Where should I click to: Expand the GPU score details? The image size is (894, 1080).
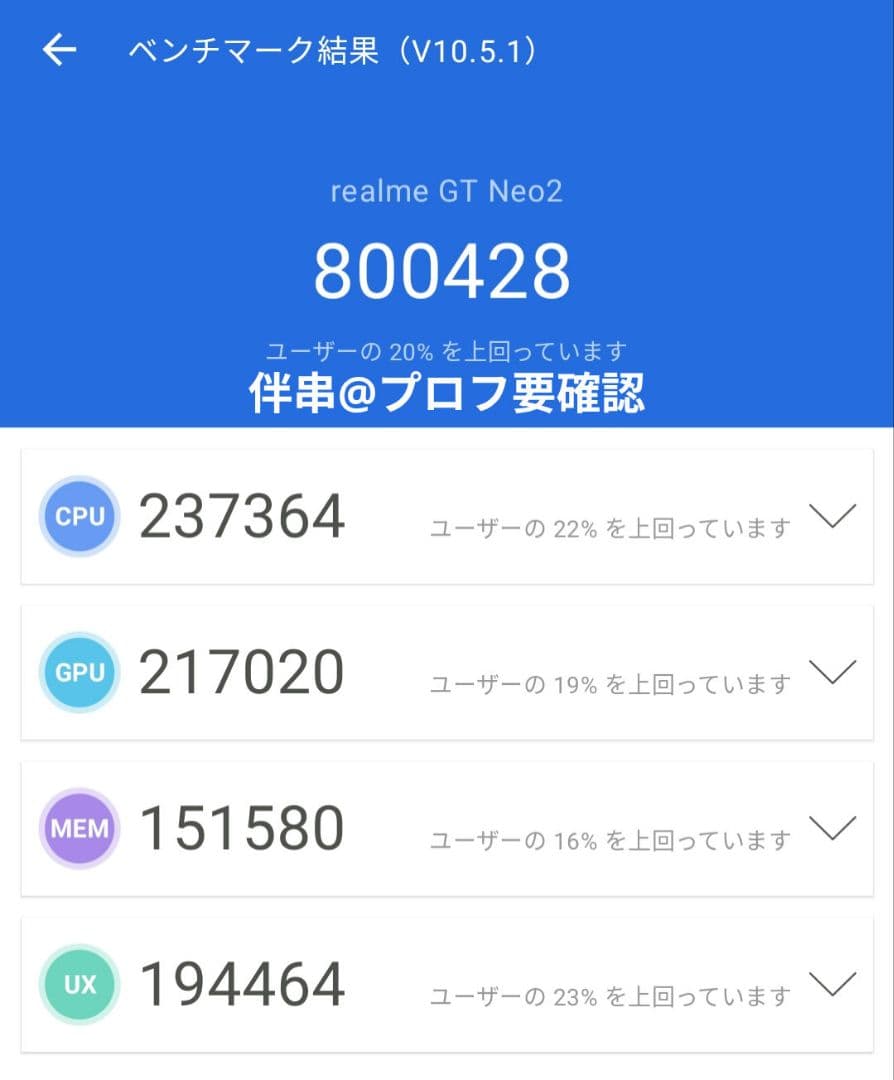click(x=833, y=672)
